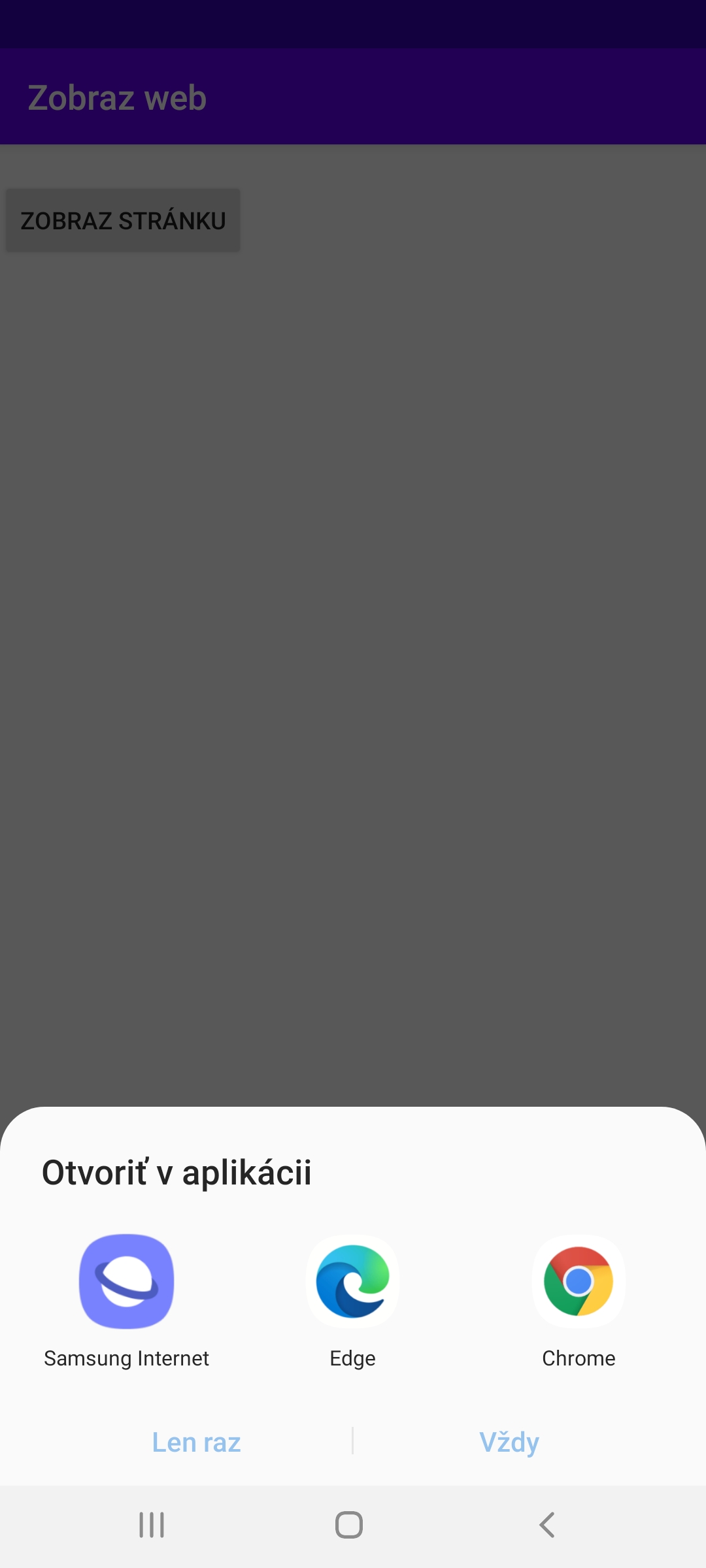Open recent apps from the navigation bar
The height and width of the screenshot is (1568, 706).
[152, 1525]
